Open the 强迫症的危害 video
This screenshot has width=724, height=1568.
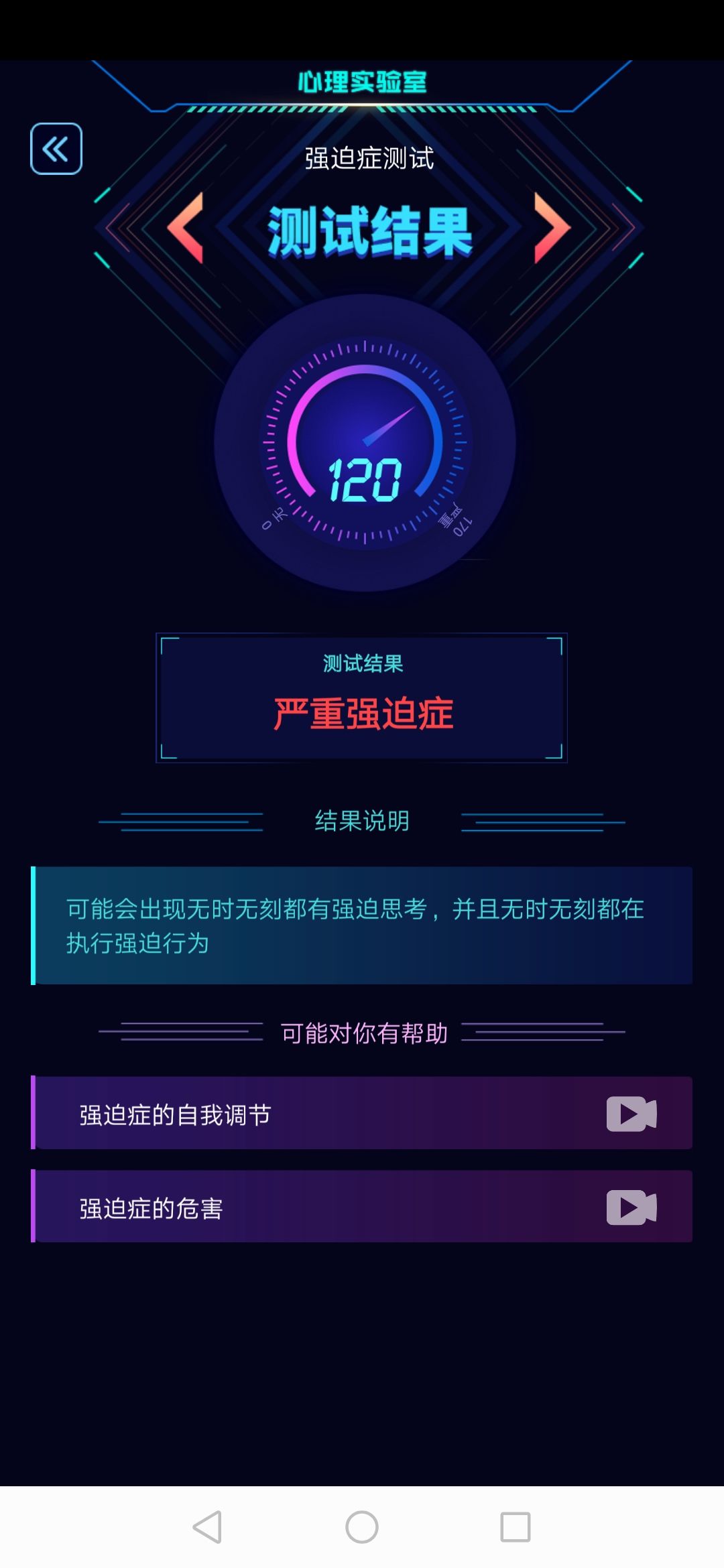(362, 1206)
